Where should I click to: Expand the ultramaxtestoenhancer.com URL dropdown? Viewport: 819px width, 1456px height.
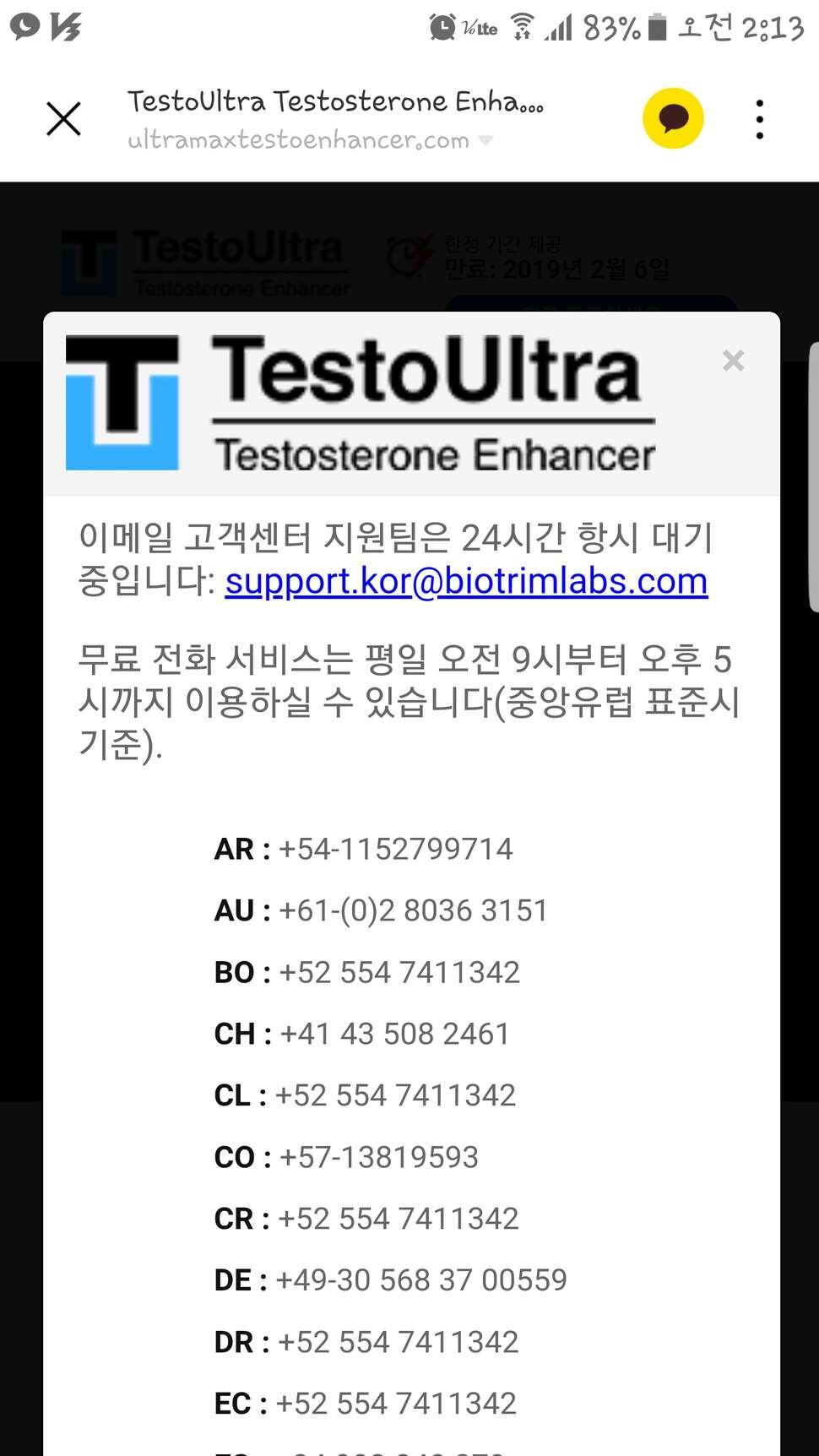pos(485,140)
